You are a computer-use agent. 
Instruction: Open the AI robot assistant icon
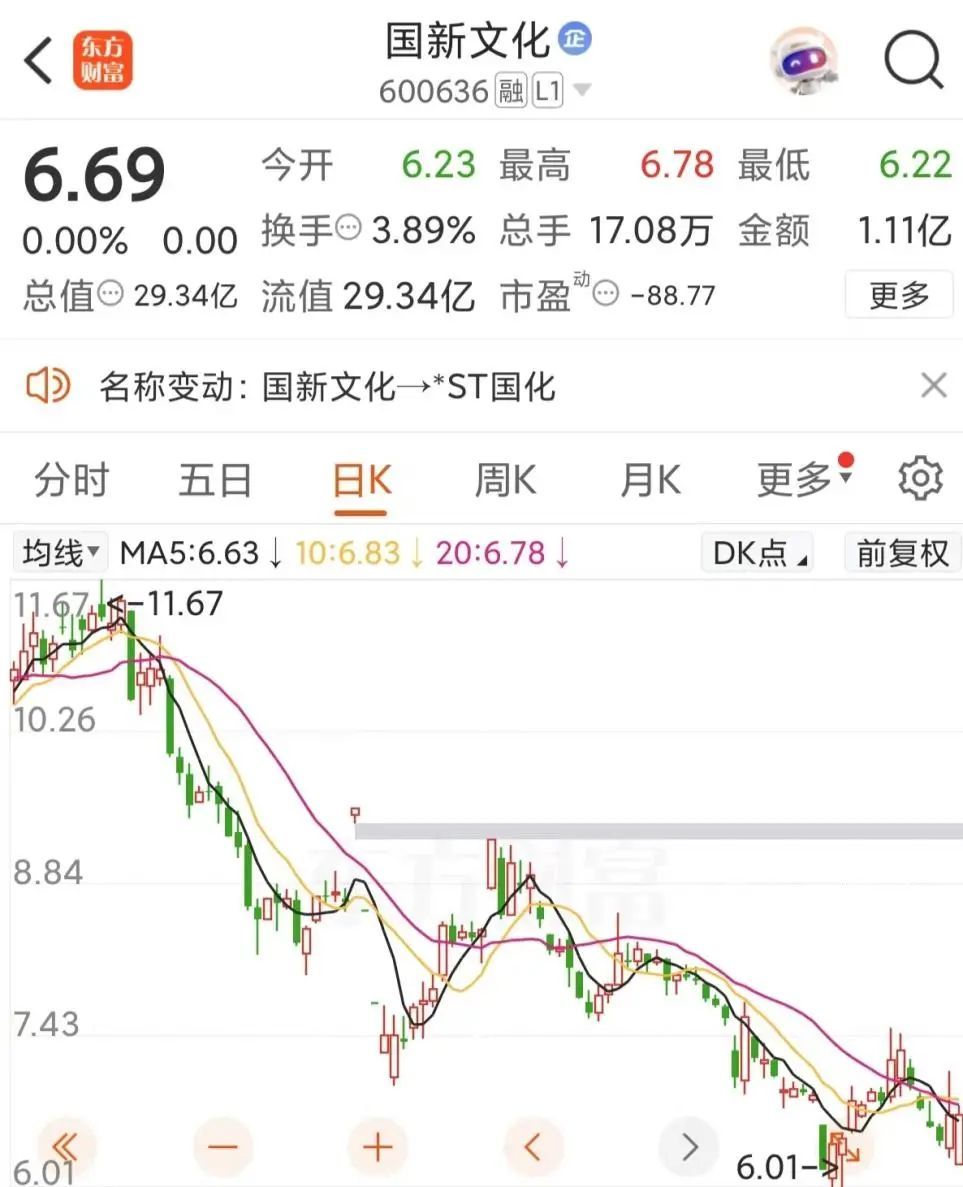coord(803,62)
